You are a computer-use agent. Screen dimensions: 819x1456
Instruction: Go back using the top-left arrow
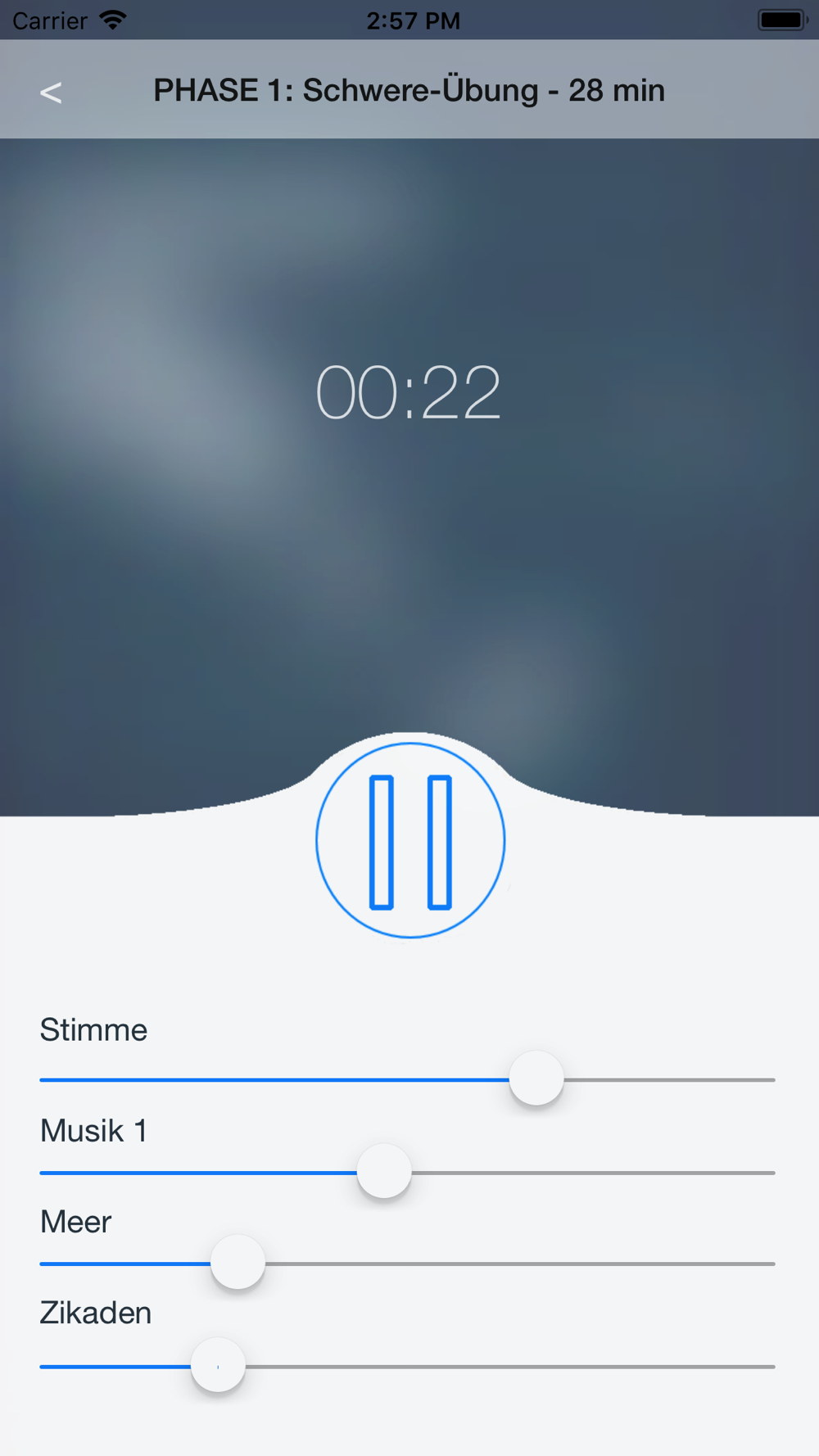51,93
